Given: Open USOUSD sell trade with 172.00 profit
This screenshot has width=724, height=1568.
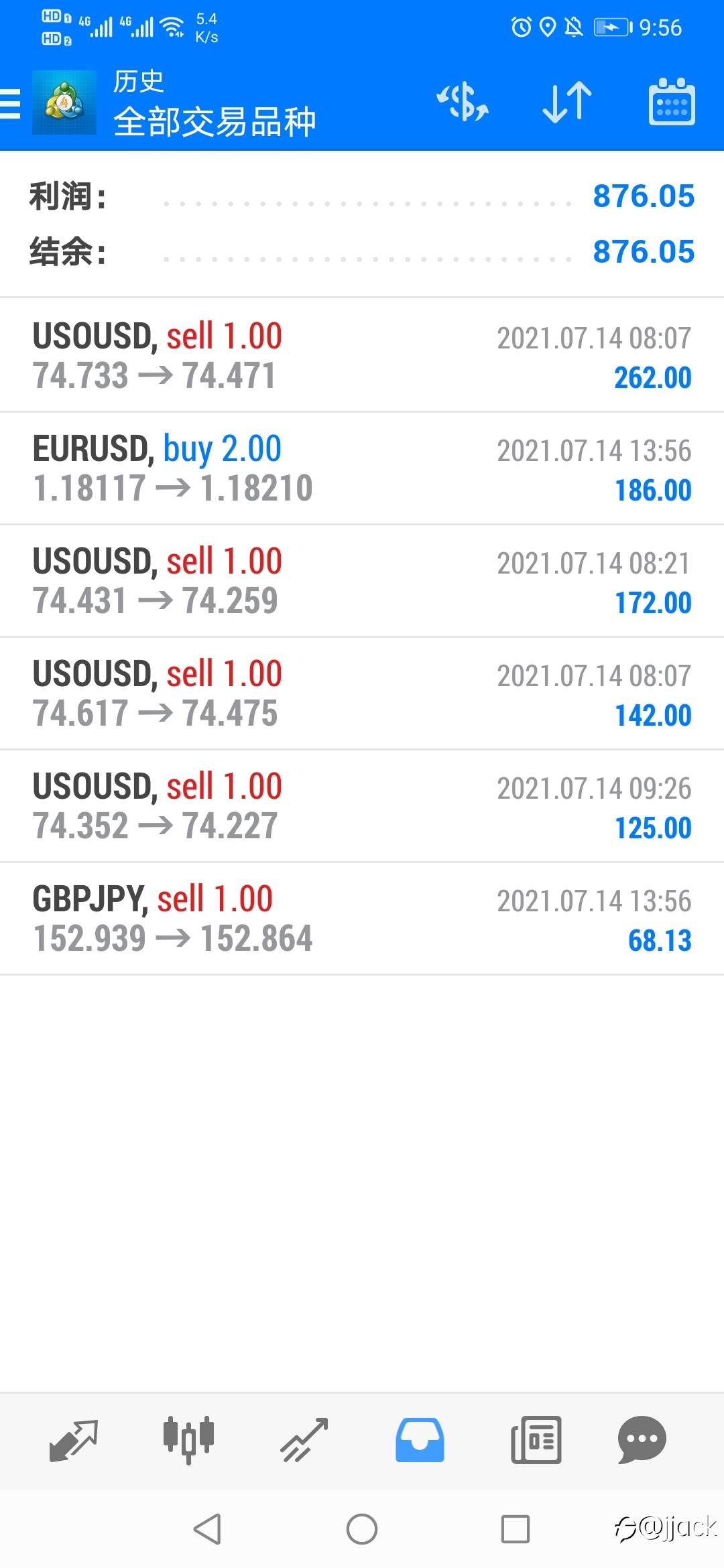Looking at the screenshot, I should (362, 580).
